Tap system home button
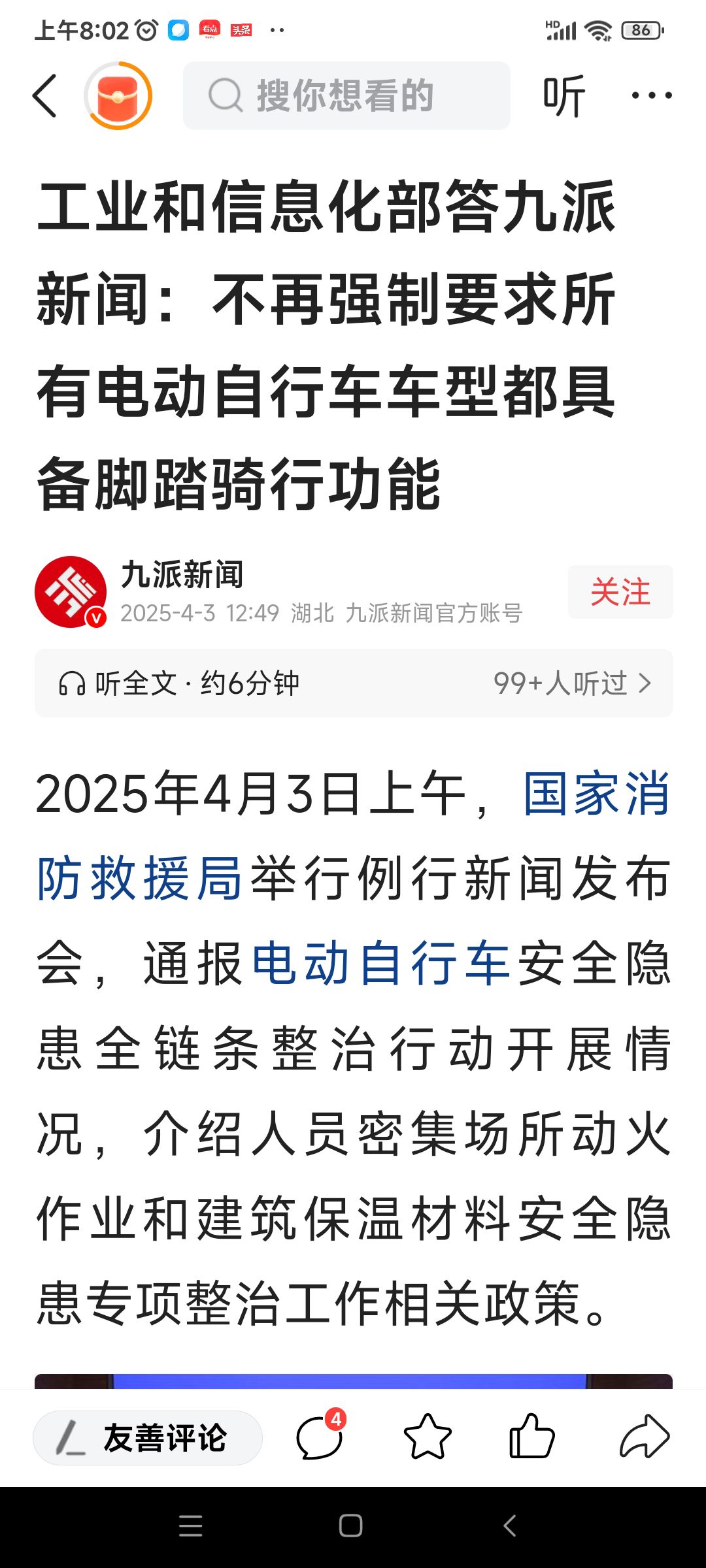This screenshot has height=1568, width=706. pyautogui.click(x=351, y=1526)
